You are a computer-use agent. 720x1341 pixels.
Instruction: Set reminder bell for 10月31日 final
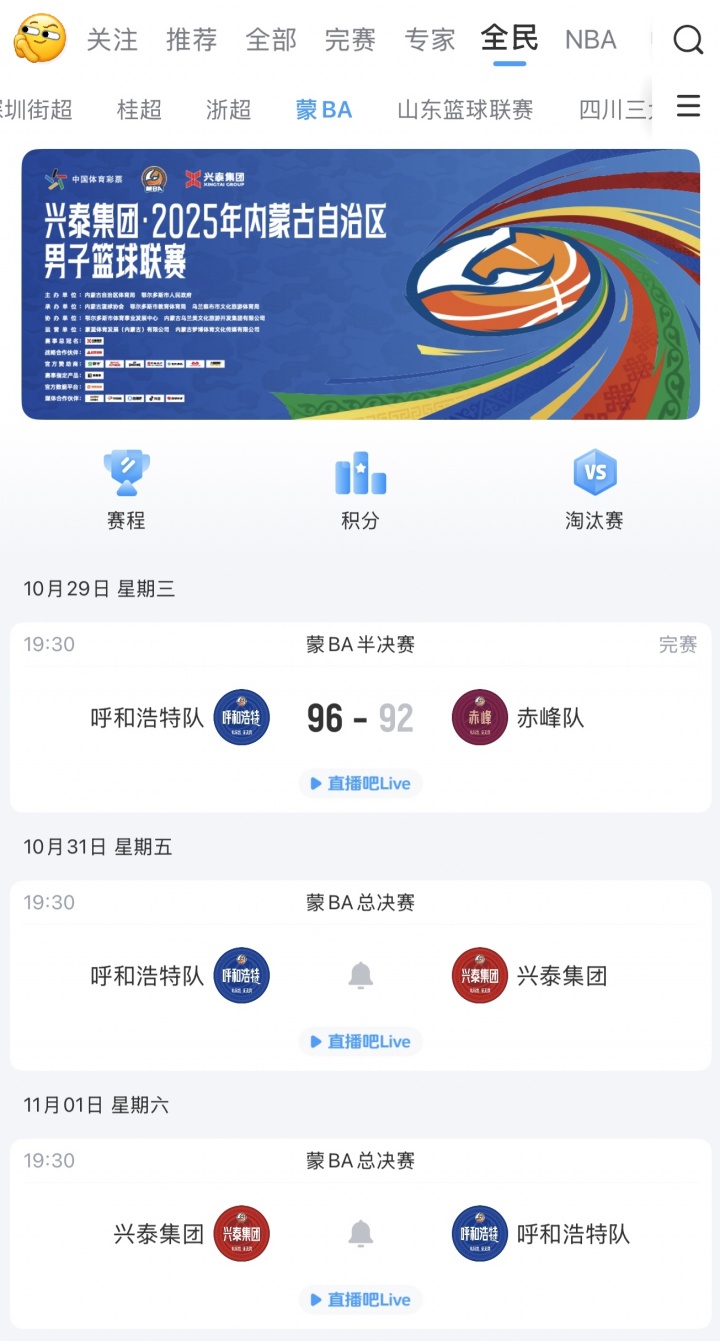360,976
